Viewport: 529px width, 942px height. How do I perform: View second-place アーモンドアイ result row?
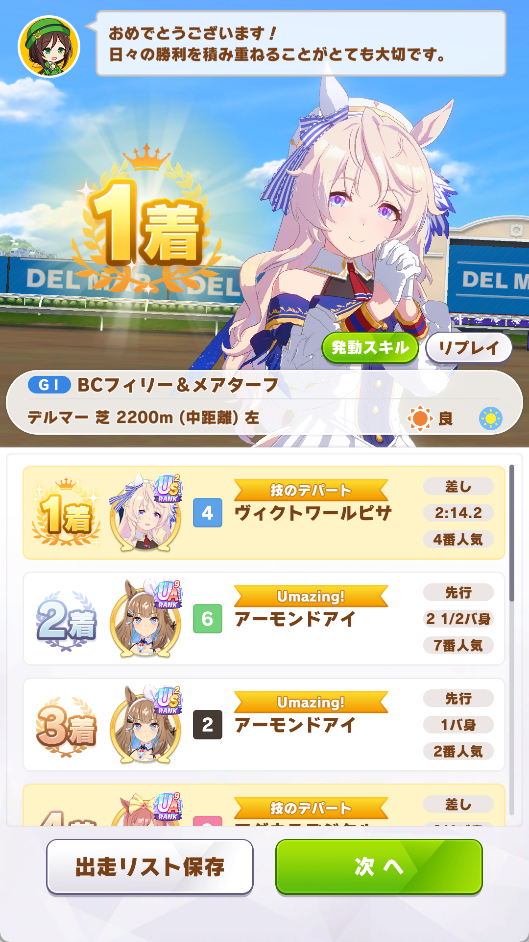coord(264,619)
